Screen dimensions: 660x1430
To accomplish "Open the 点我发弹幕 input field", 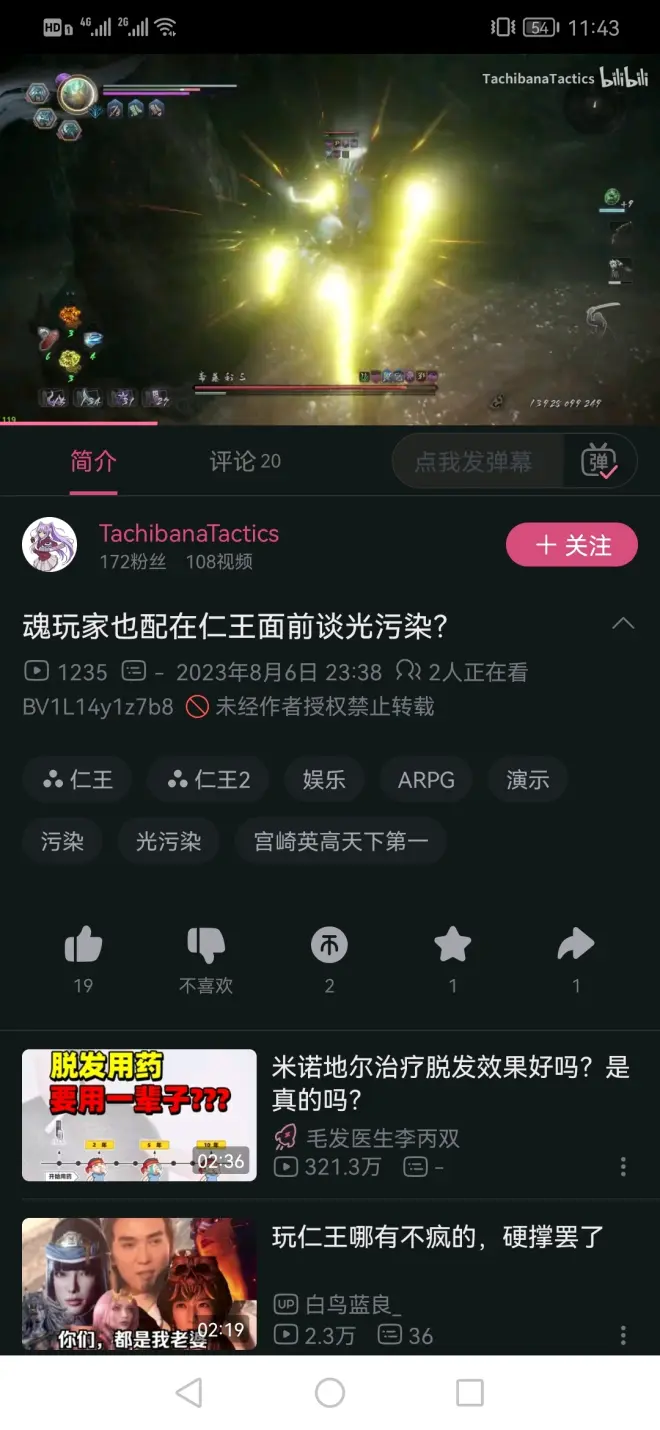I will click(474, 462).
